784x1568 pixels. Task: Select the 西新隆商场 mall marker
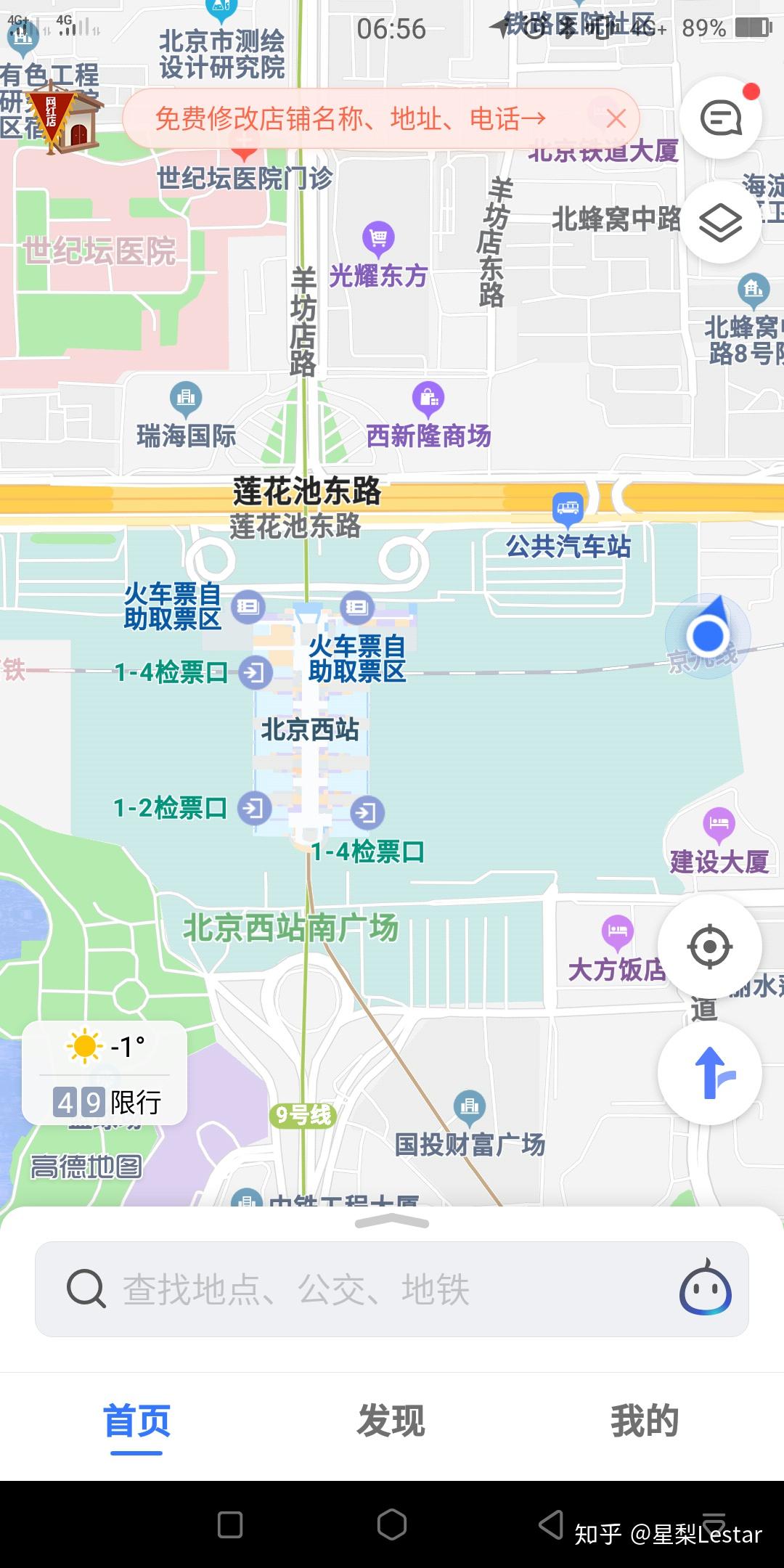pos(428,398)
